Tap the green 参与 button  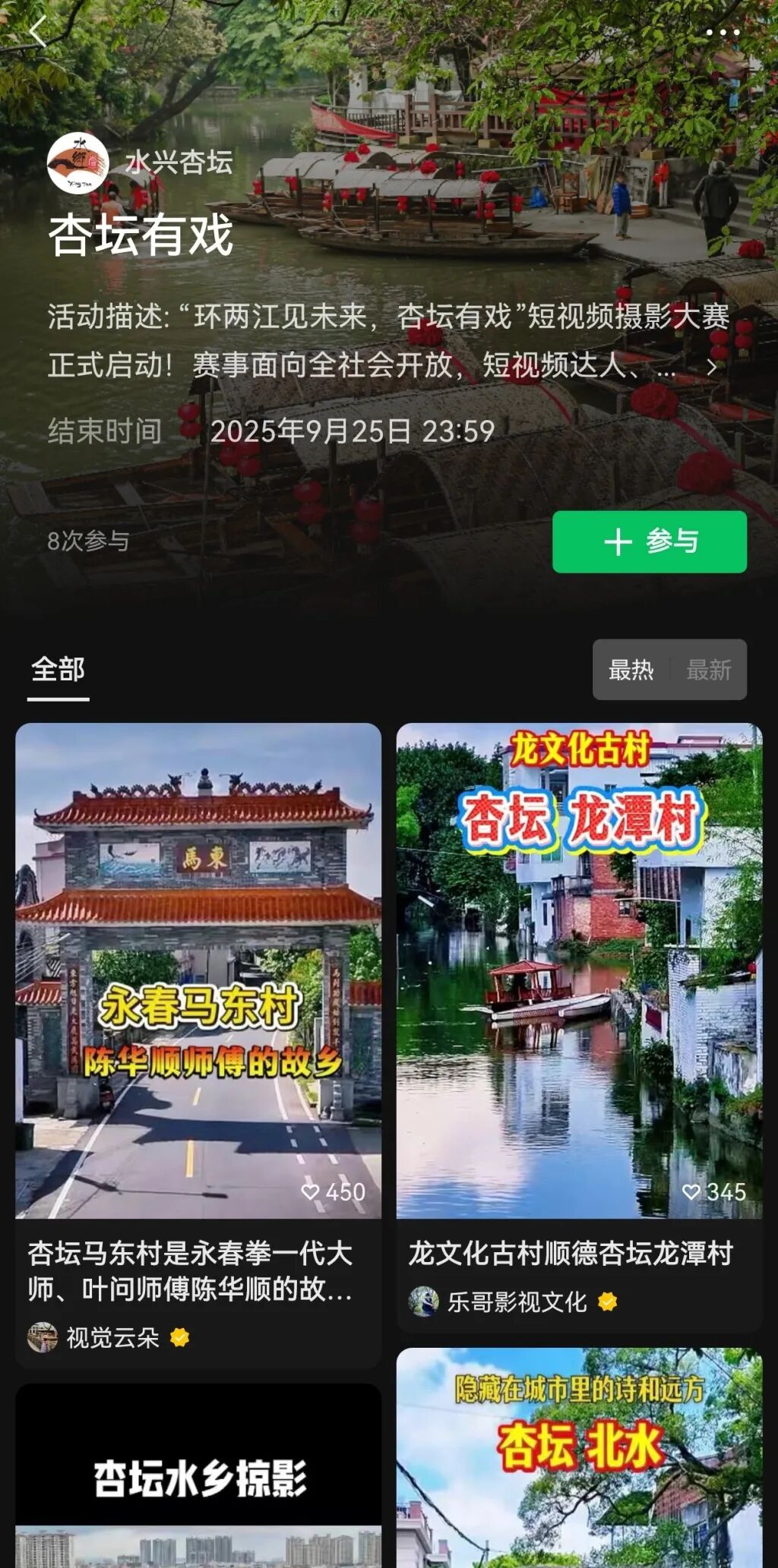(649, 541)
